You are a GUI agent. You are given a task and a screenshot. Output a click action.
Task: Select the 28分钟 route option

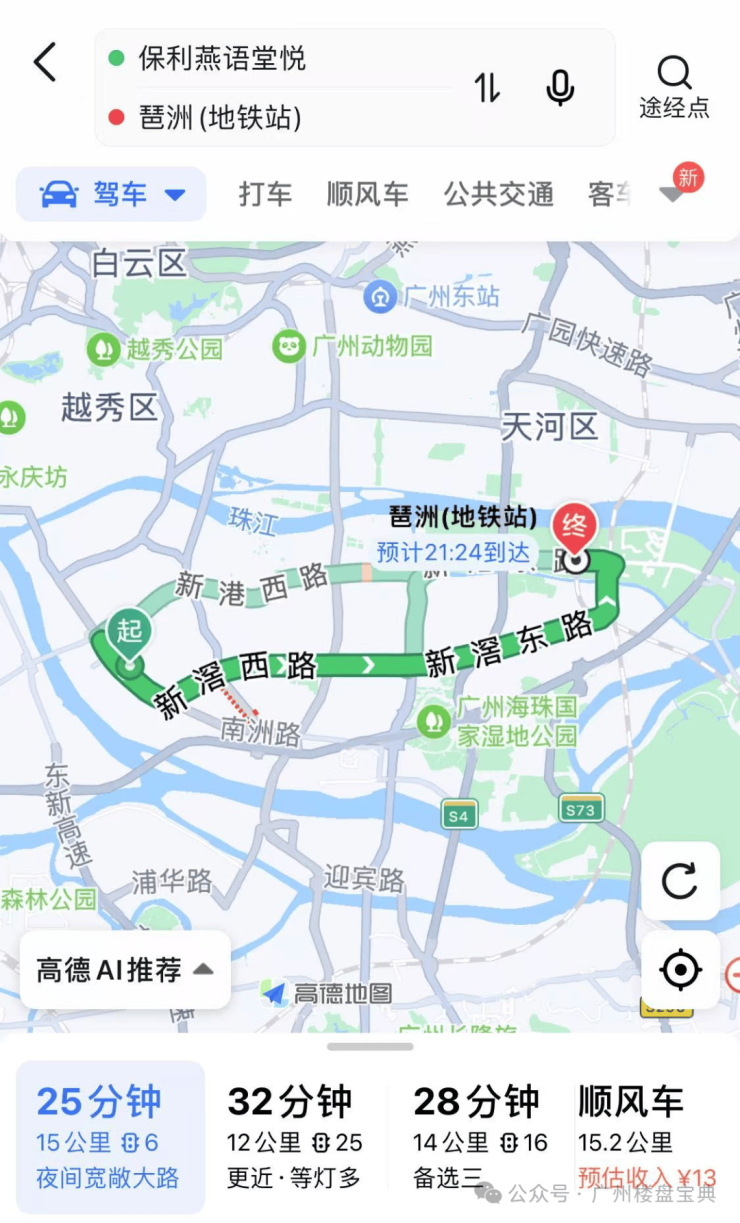[x=480, y=1138]
